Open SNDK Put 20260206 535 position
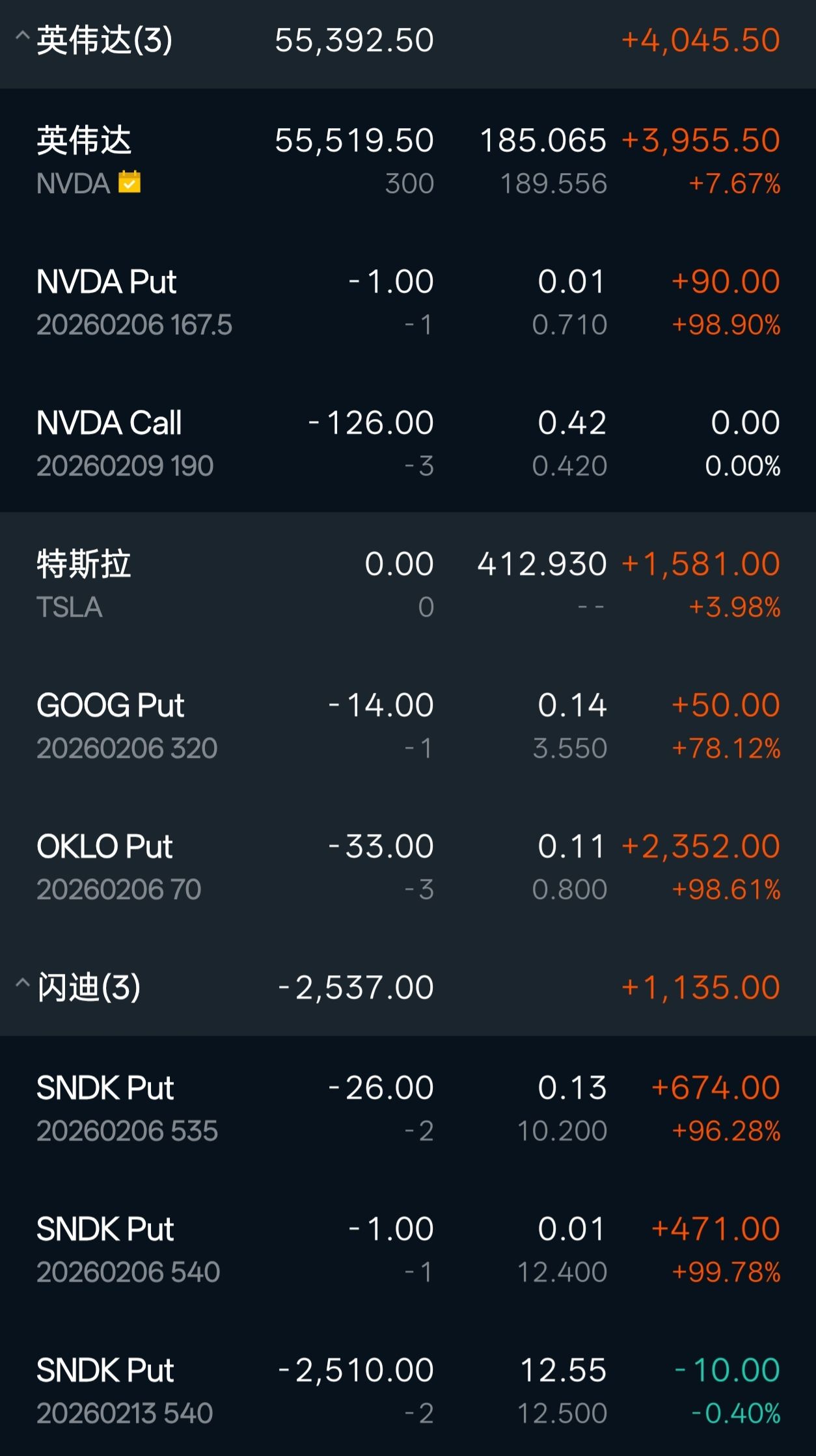This screenshot has width=816, height=1456. [408, 1107]
